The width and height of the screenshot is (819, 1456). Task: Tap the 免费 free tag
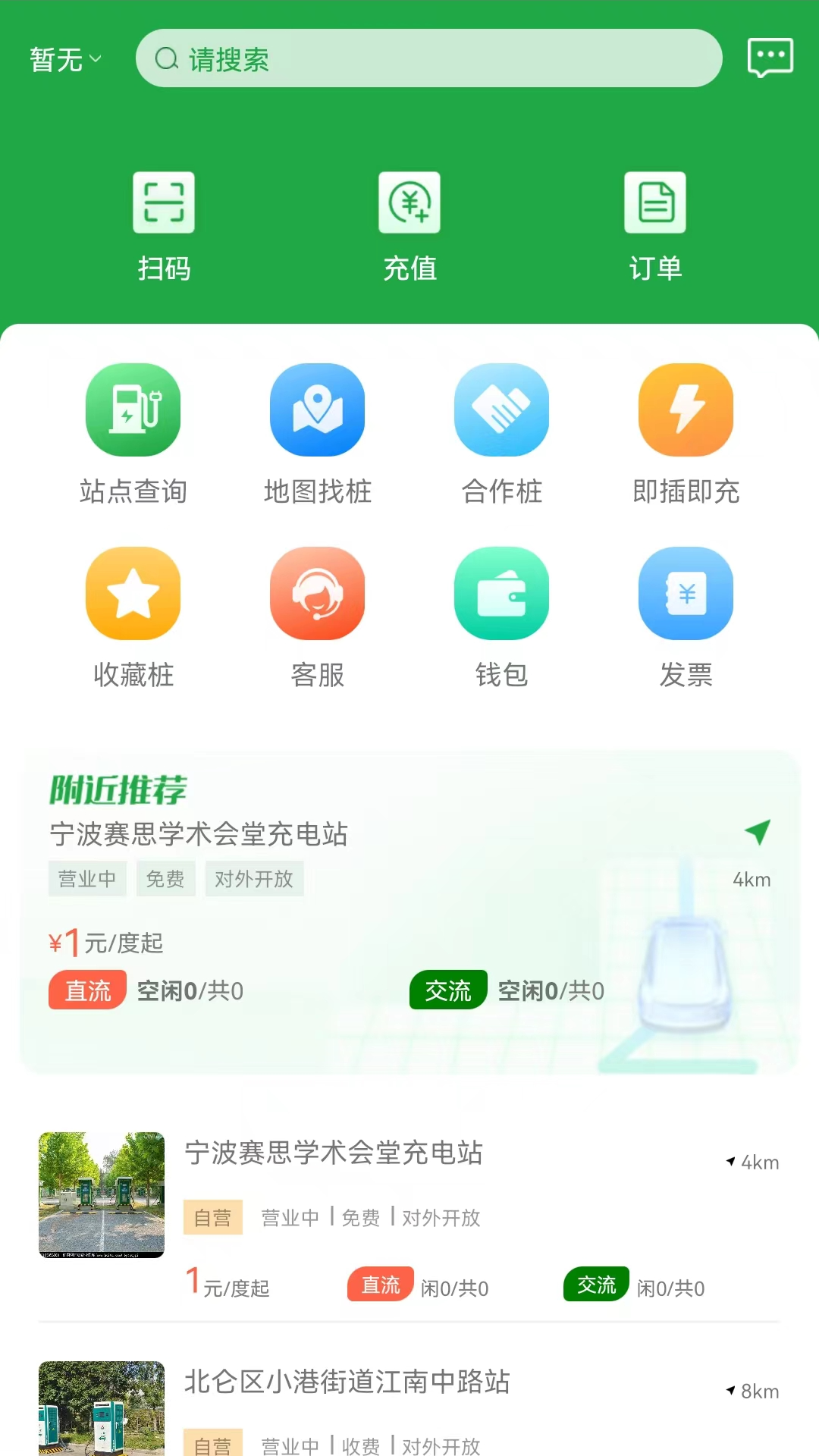coord(165,878)
